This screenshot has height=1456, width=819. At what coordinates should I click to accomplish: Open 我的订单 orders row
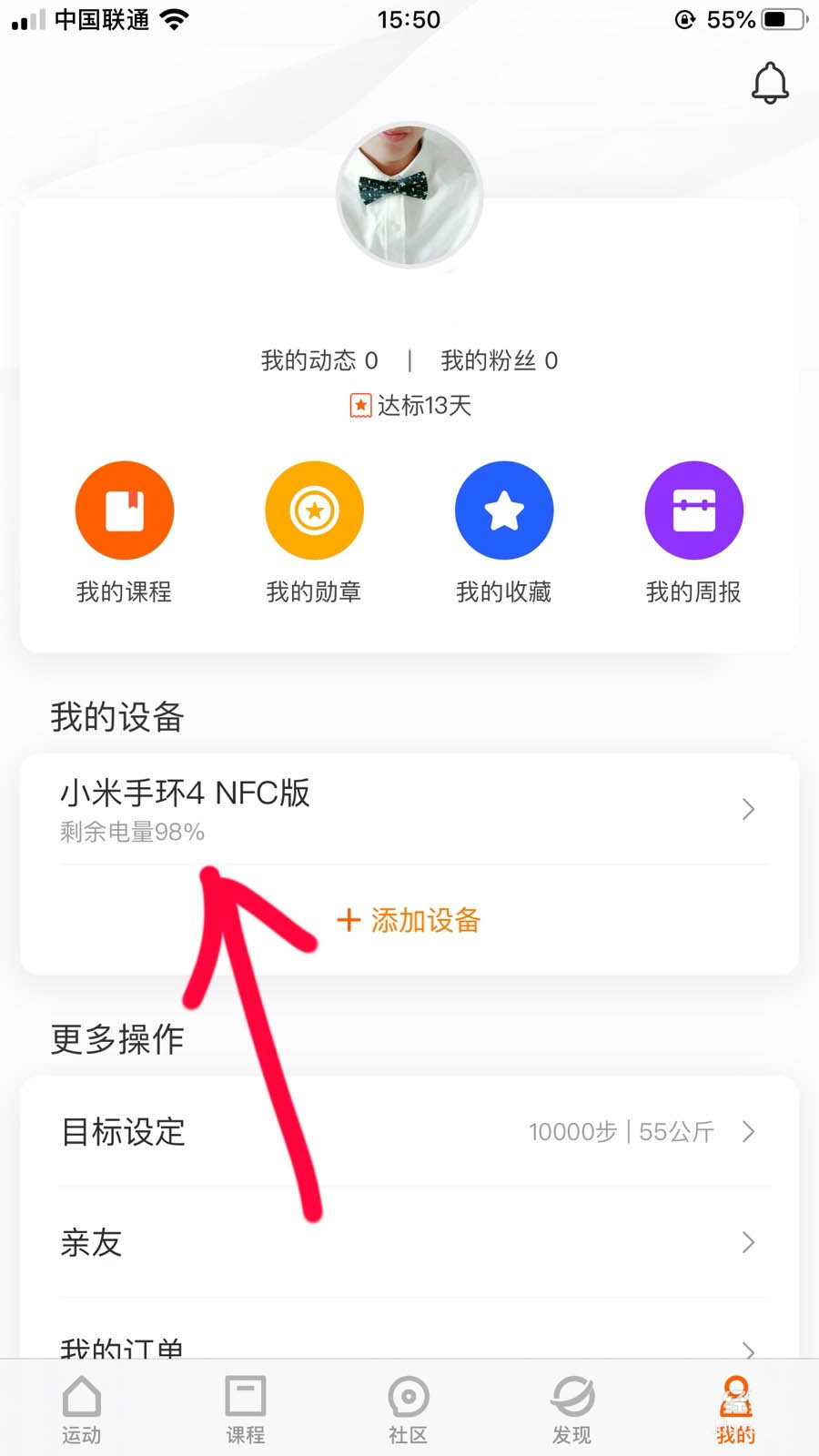[409, 1347]
